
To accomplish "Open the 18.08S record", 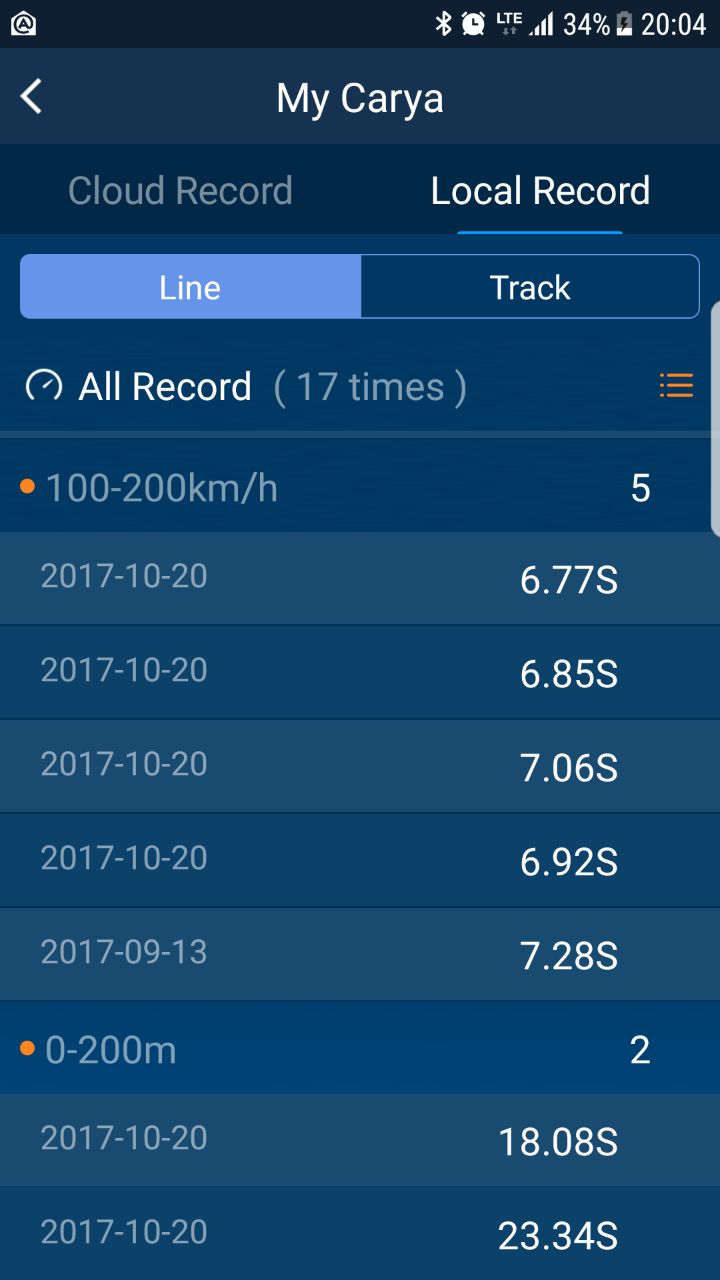I will click(x=360, y=1141).
